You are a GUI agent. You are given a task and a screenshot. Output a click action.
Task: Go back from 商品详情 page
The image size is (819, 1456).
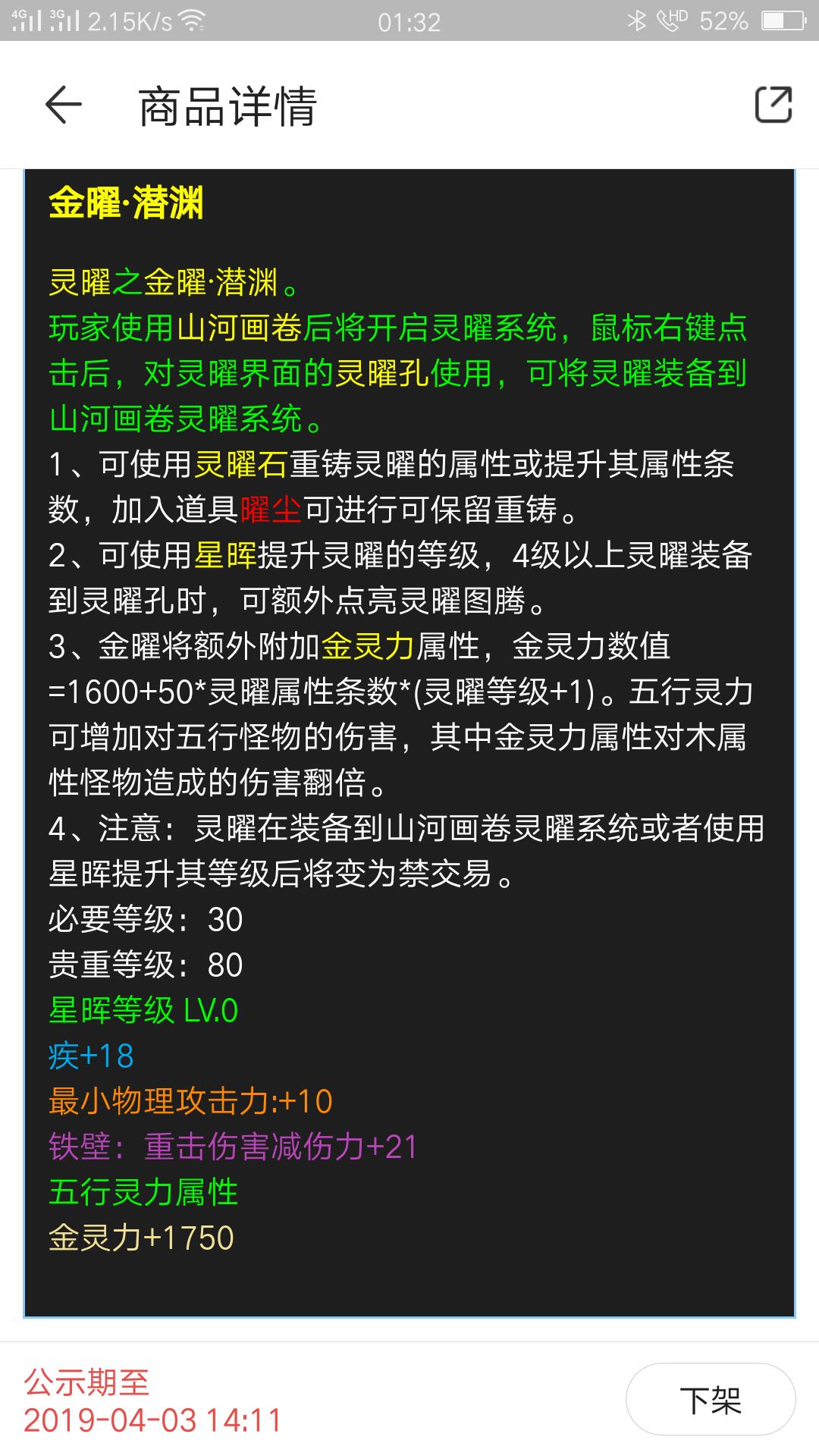tap(64, 105)
